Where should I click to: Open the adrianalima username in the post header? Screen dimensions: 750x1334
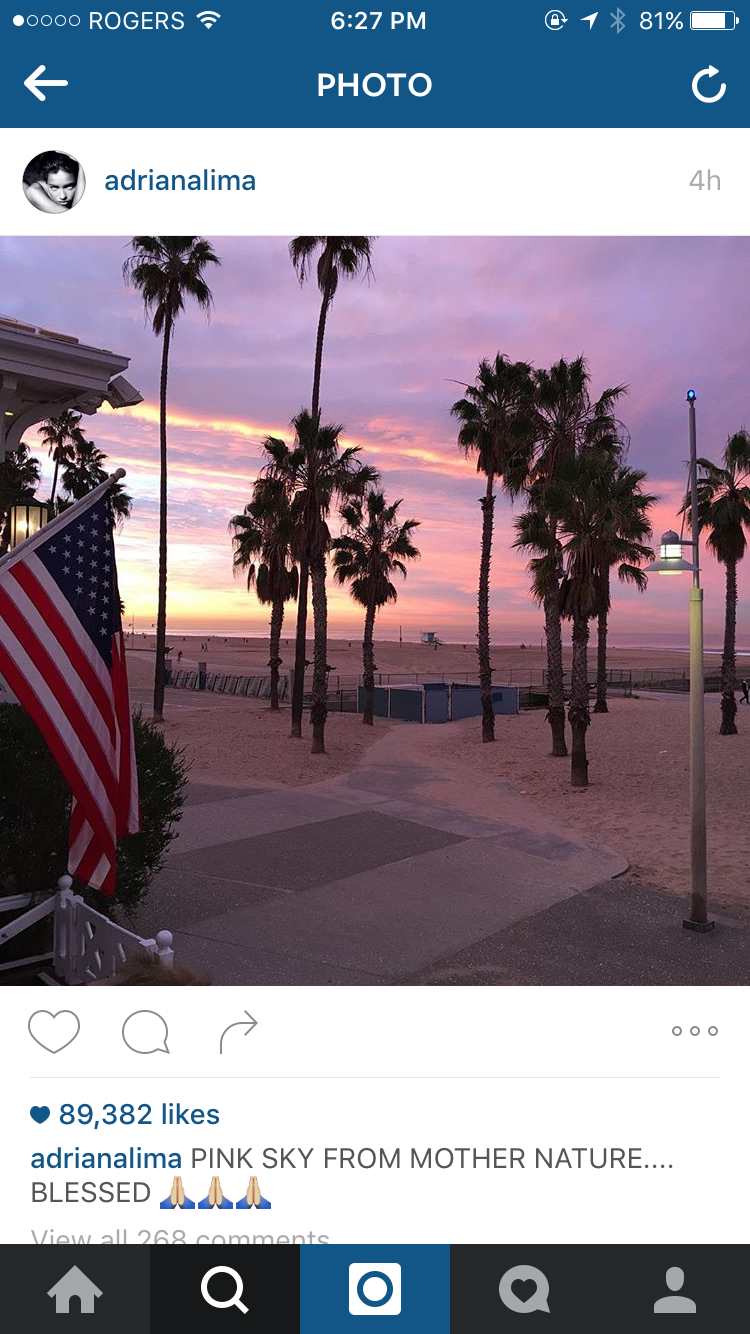pos(180,181)
